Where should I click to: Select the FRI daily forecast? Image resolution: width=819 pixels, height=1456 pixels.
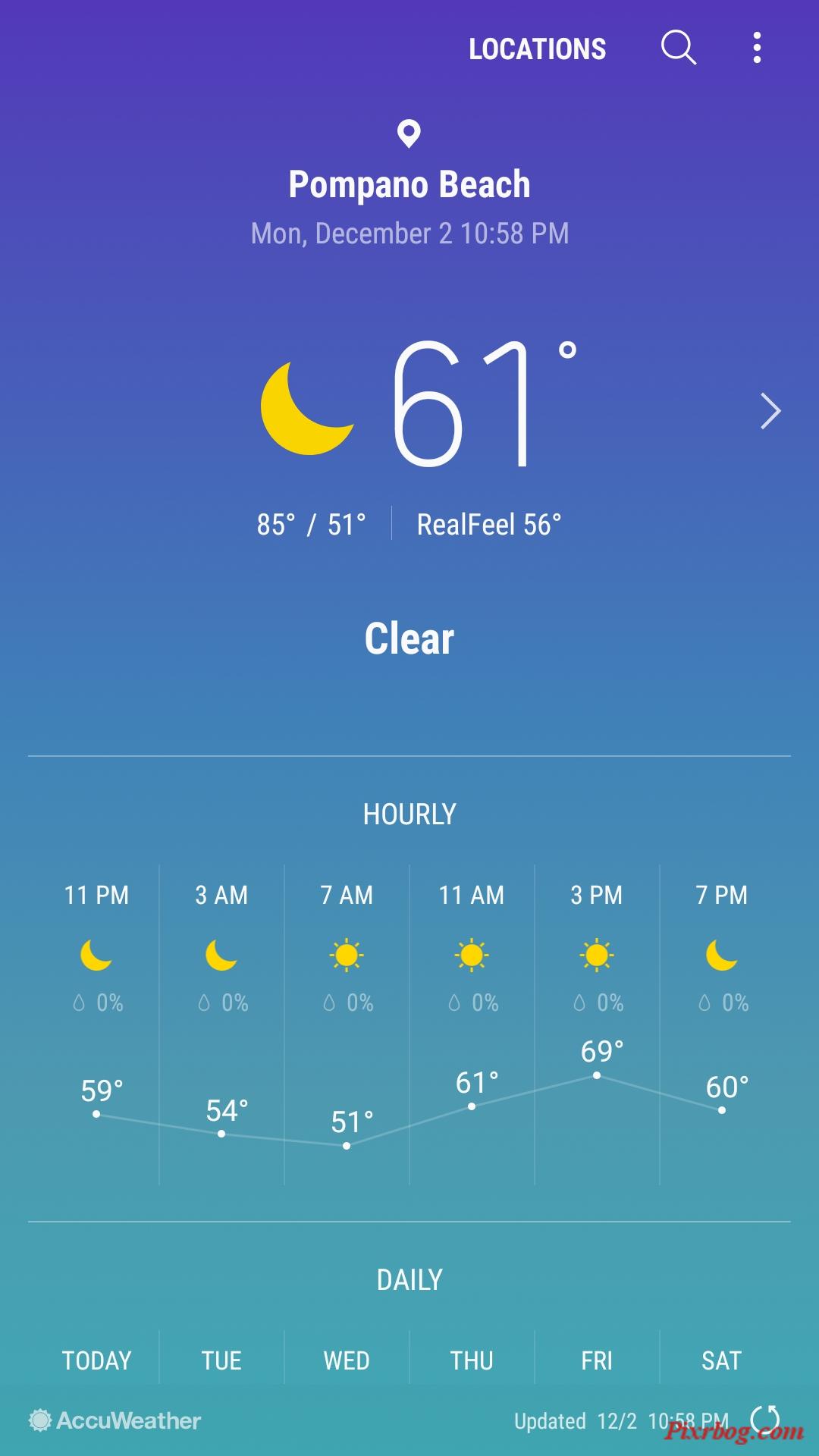pos(597,1360)
